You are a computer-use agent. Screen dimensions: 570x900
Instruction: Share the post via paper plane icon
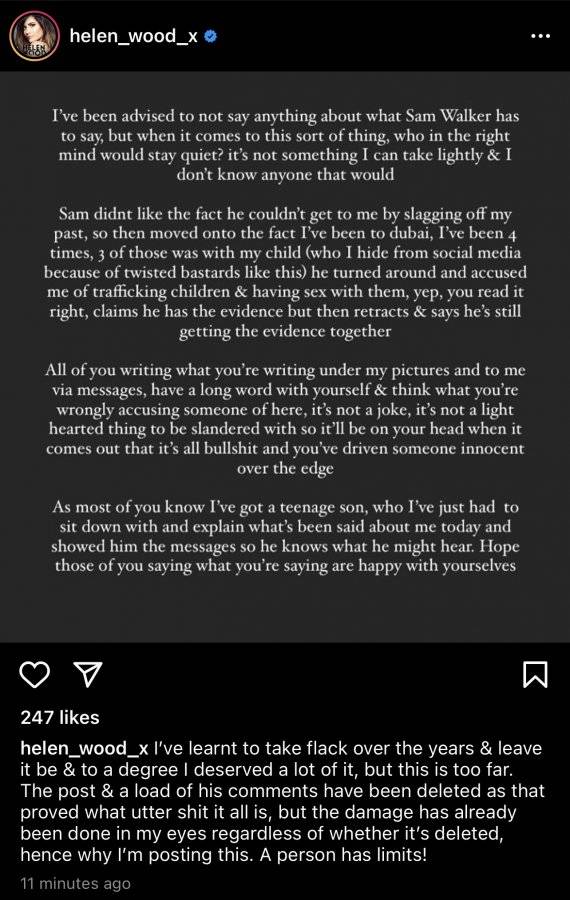click(88, 674)
